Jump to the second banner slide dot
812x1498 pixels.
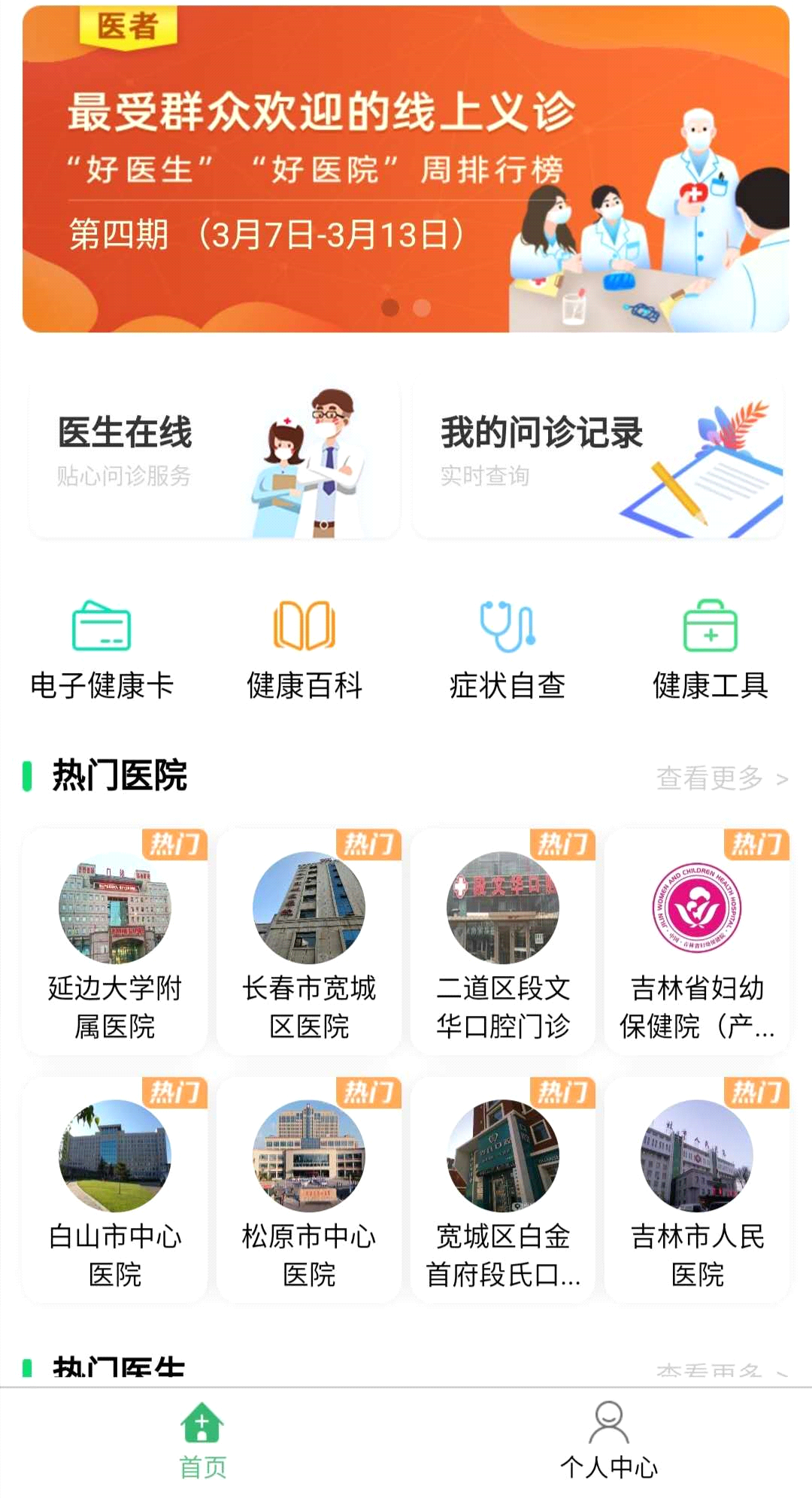(x=423, y=308)
